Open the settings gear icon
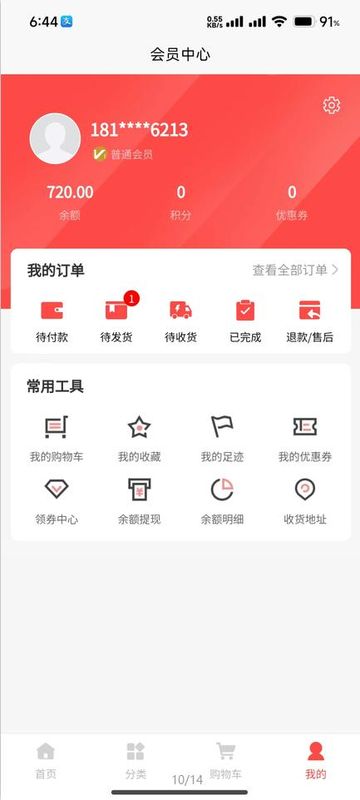This screenshot has height=800, width=360. (331, 105)
